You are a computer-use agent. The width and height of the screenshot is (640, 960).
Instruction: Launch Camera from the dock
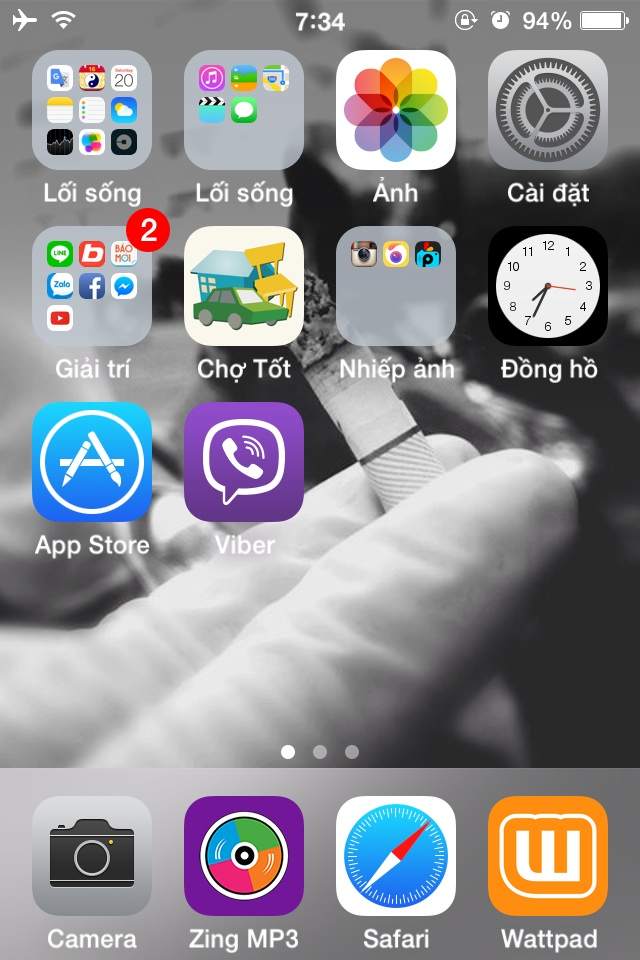pos(92,856)
